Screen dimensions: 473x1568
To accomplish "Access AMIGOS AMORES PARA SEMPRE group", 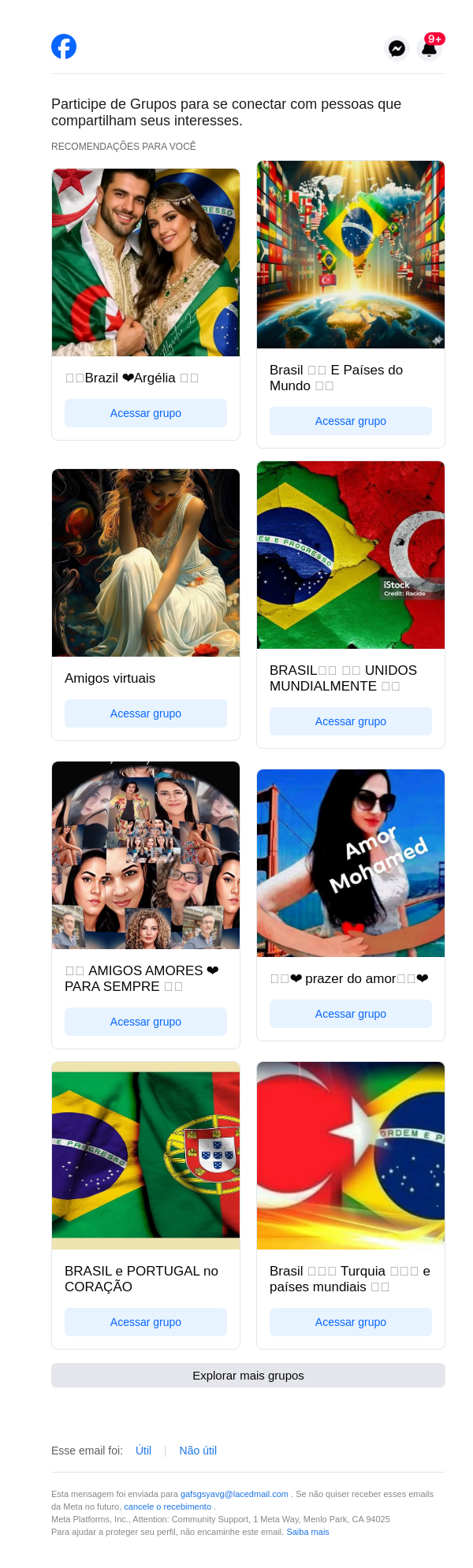I will click(x=146, y=1022).
